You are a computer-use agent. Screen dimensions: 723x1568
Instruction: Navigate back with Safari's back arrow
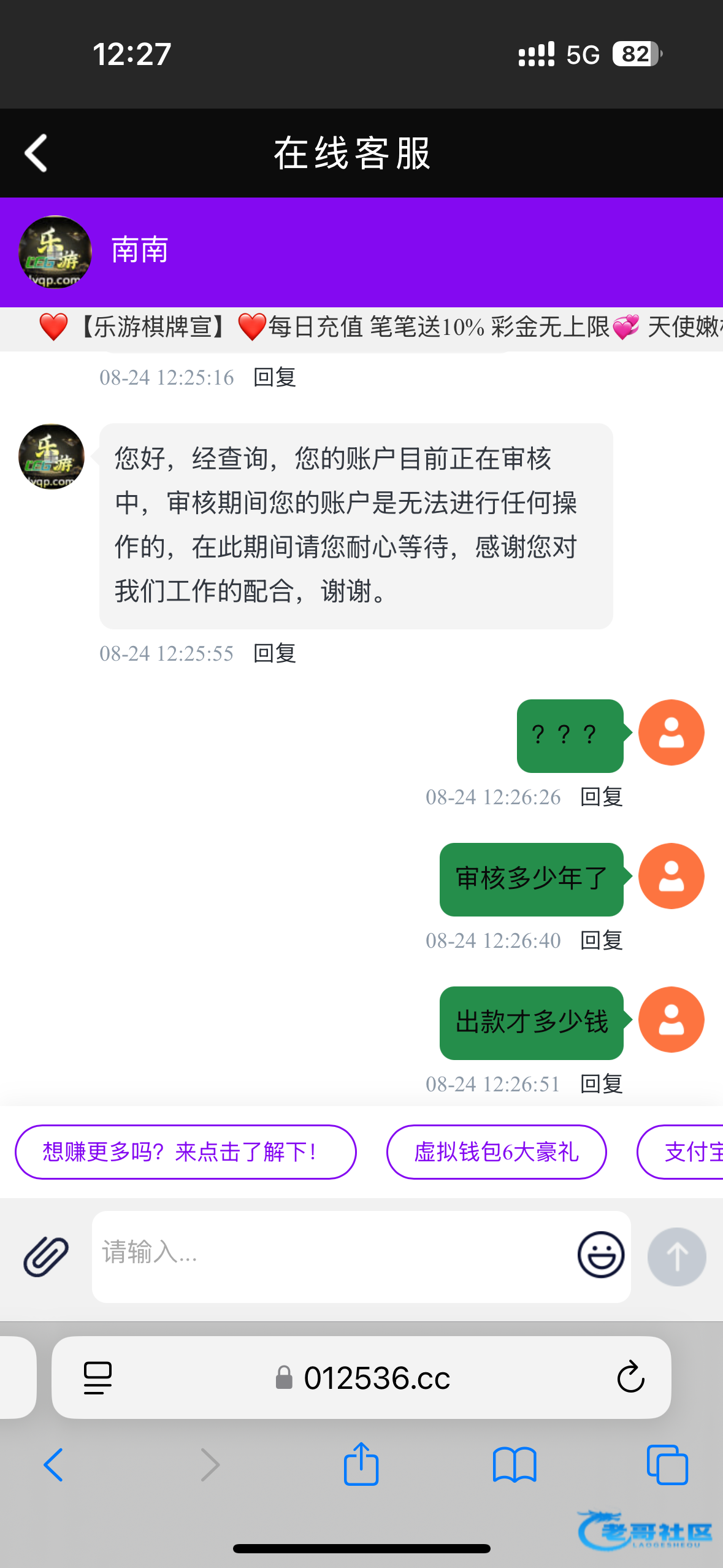click(x=53, y=1465)
